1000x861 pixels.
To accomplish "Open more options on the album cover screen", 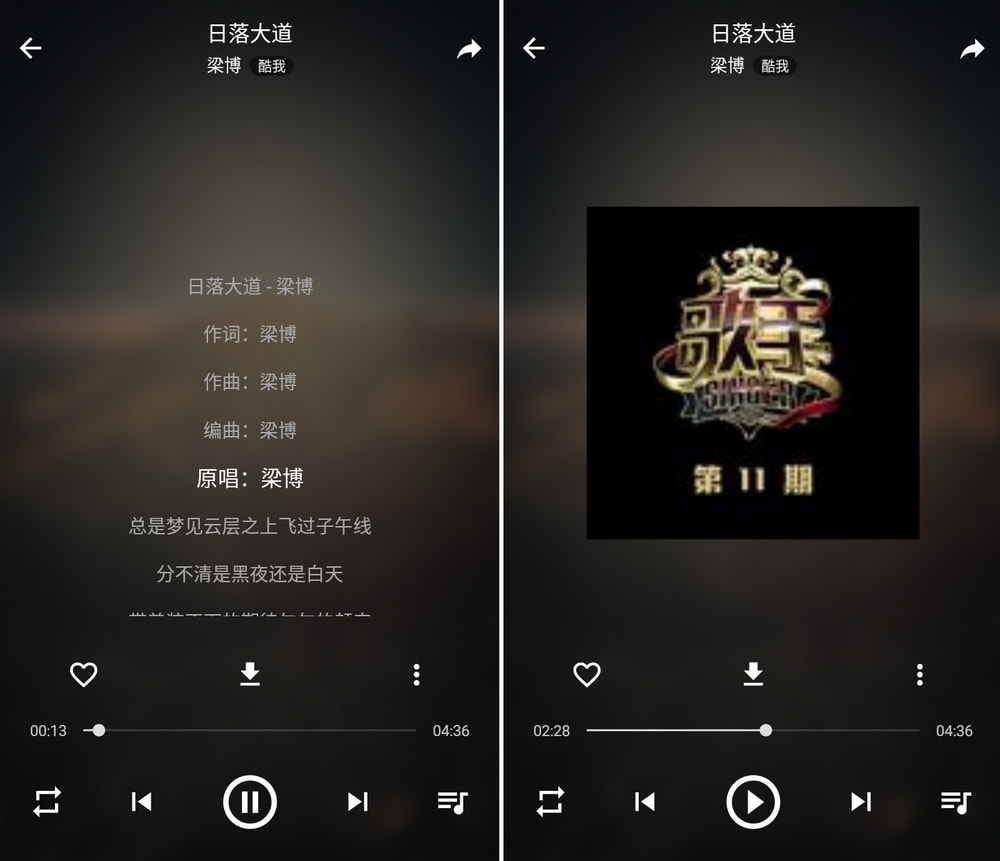I will (x=919, y=674).
